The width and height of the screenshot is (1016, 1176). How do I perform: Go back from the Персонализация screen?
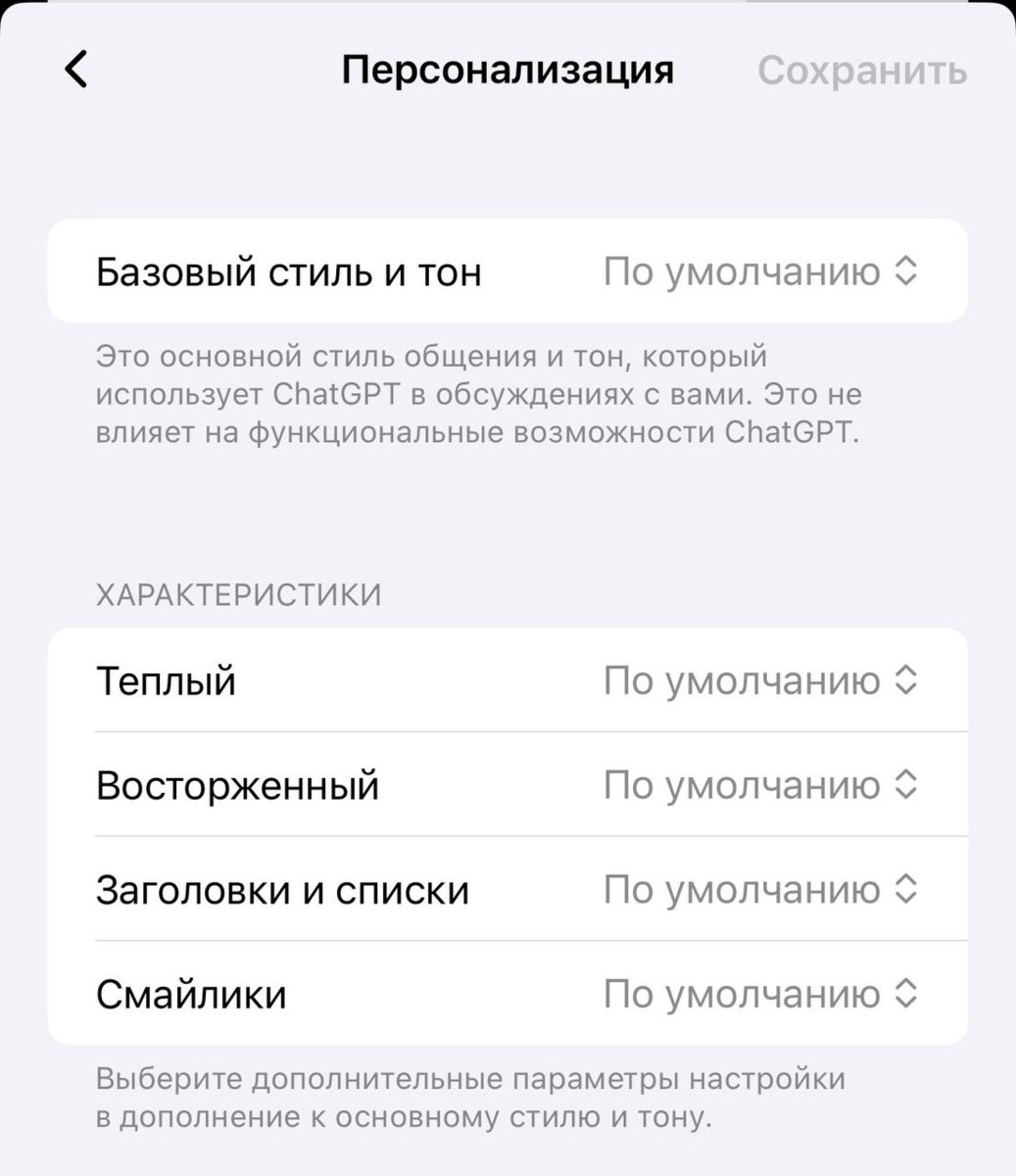76,70
